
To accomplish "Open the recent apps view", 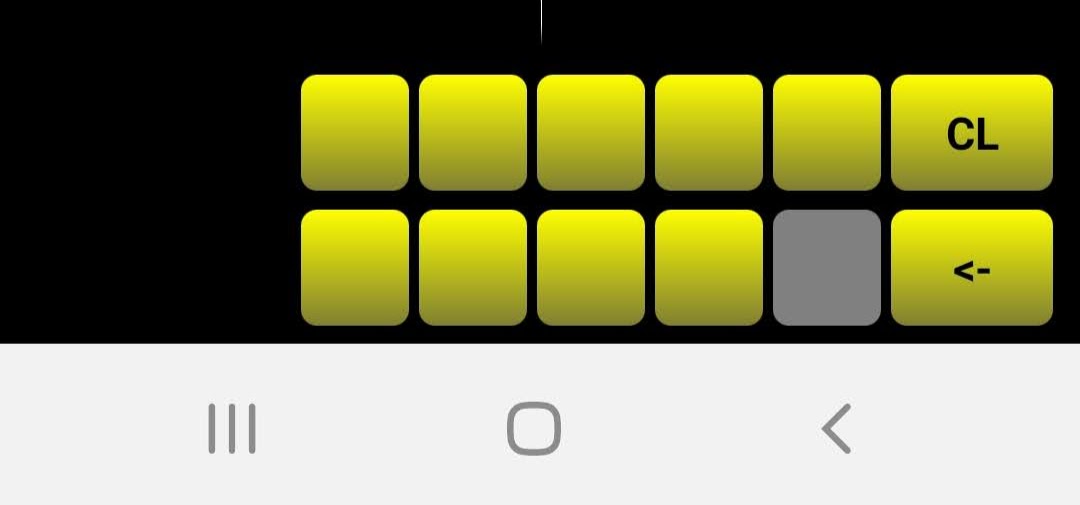I will click(x=232, y=429).
